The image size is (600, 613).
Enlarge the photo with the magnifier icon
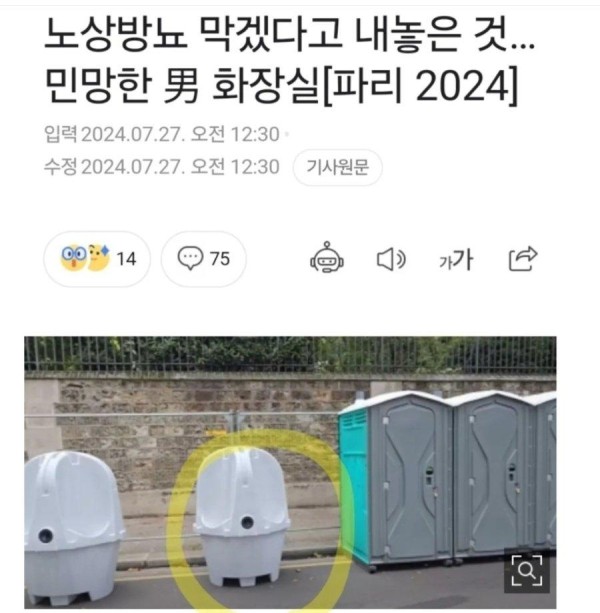point(526,572)
